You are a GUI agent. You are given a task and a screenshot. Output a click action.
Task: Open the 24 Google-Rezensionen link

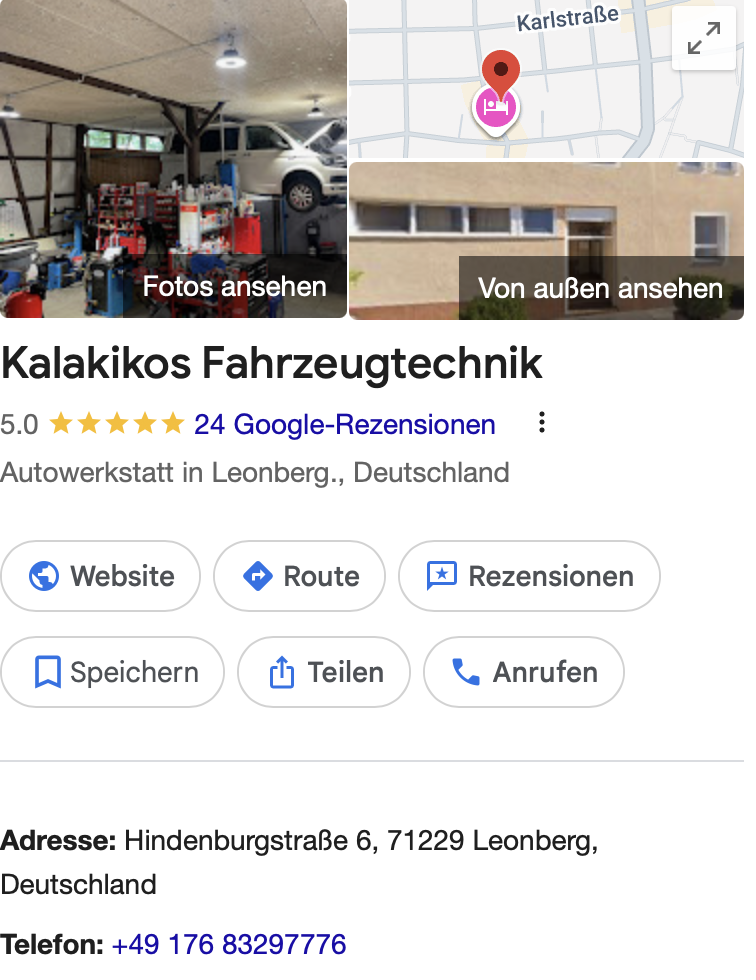coord(344,425)
